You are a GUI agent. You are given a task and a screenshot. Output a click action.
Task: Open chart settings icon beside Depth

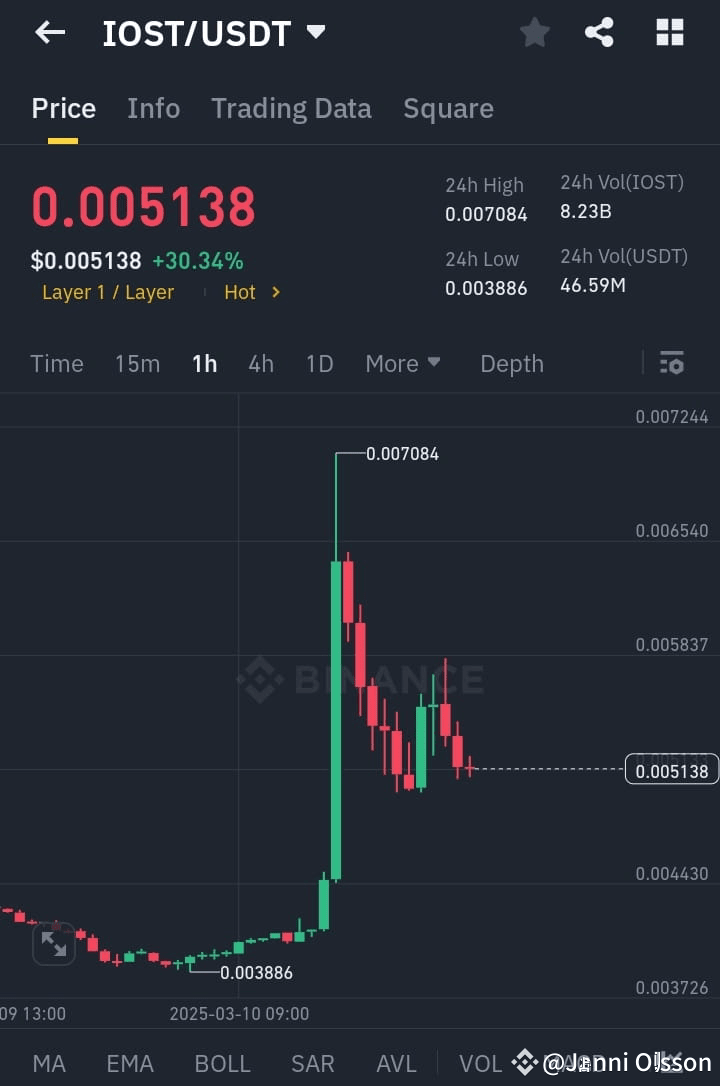pos(671,364)
